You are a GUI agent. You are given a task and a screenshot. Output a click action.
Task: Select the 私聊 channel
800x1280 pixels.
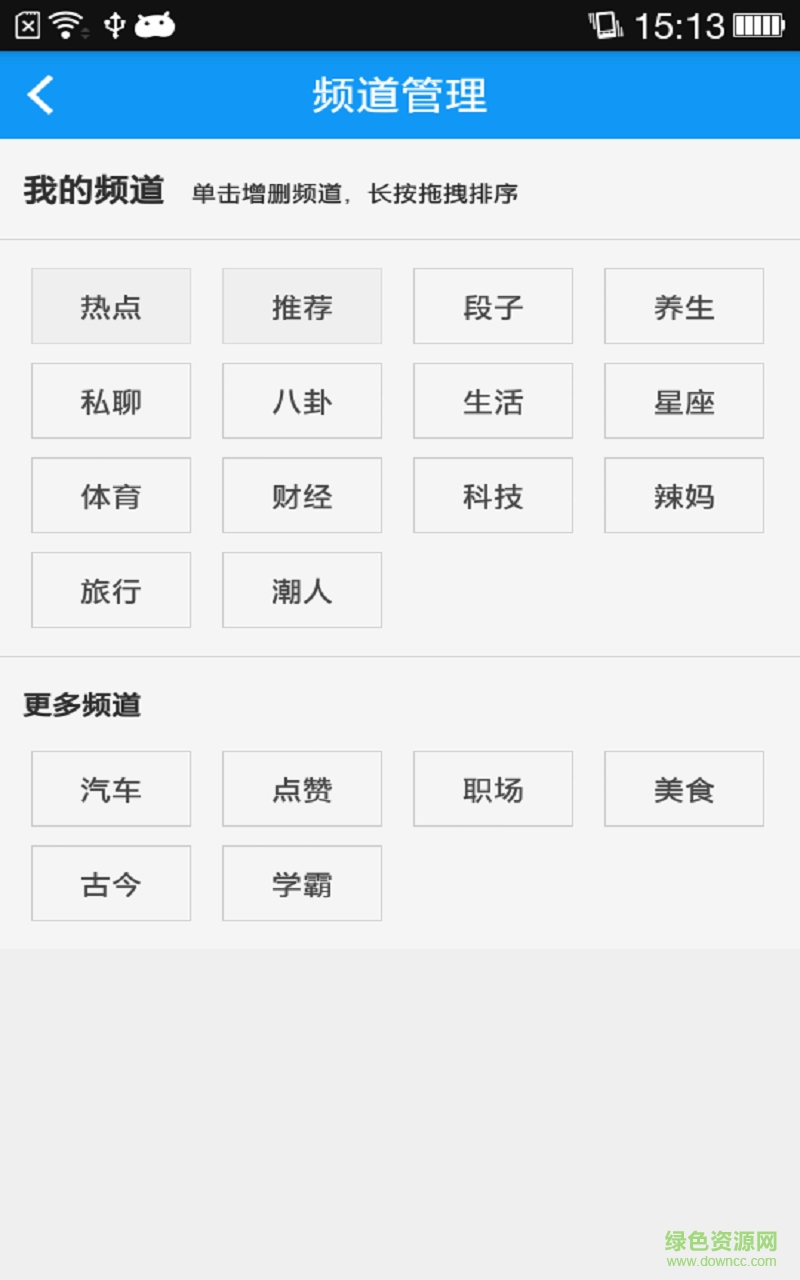tap(111, 401)
